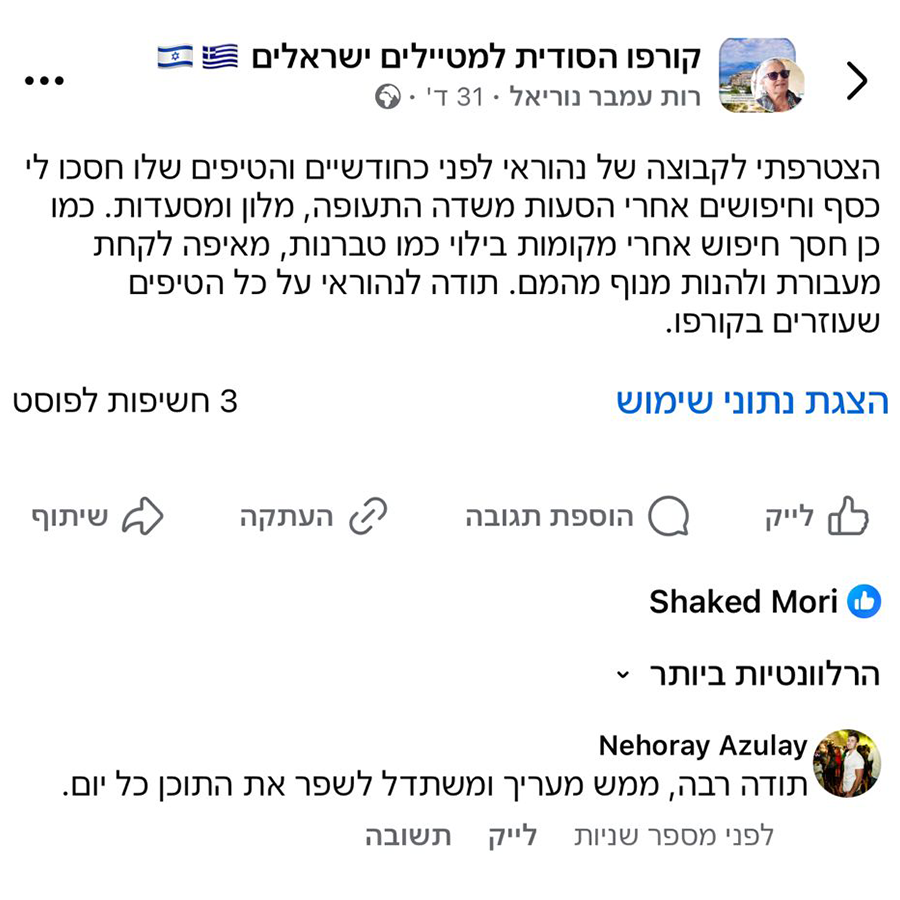Open the post's three-dot overflow menu
Image resolution: width=900 pixels, height=900 pixels.
tap(43, 81)
